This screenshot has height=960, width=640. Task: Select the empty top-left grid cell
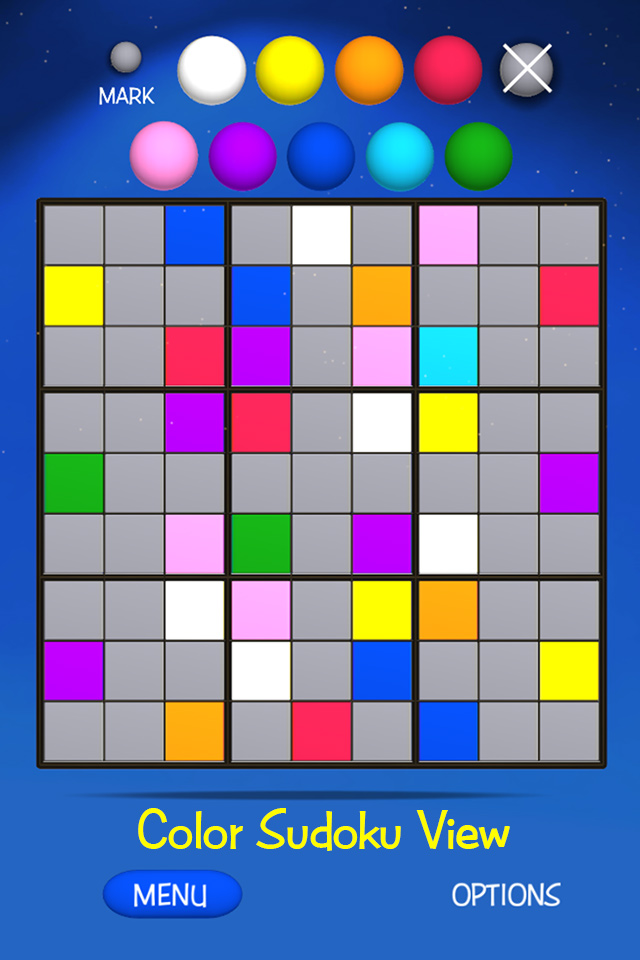click(x=74, y=235)
